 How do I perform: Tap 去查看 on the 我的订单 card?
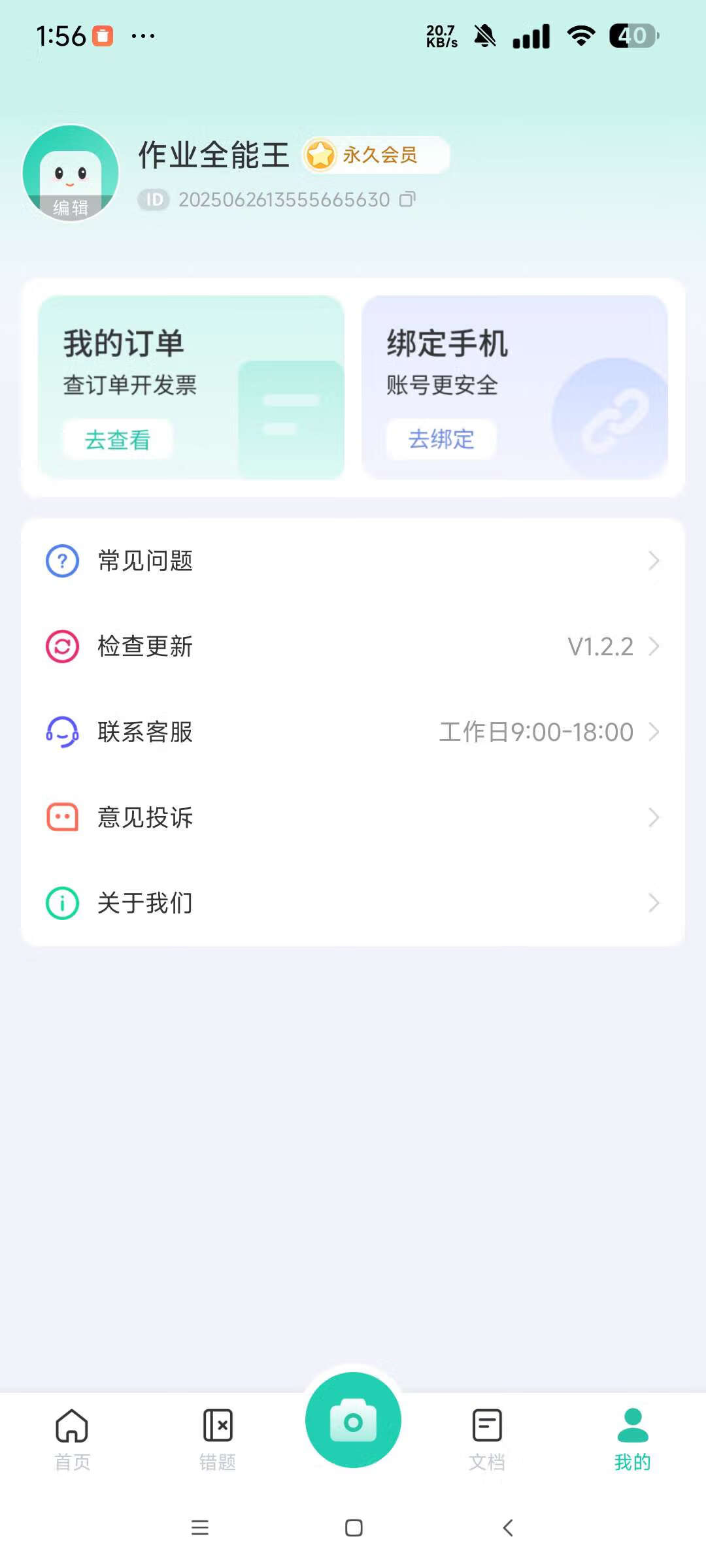coord(118,439)
